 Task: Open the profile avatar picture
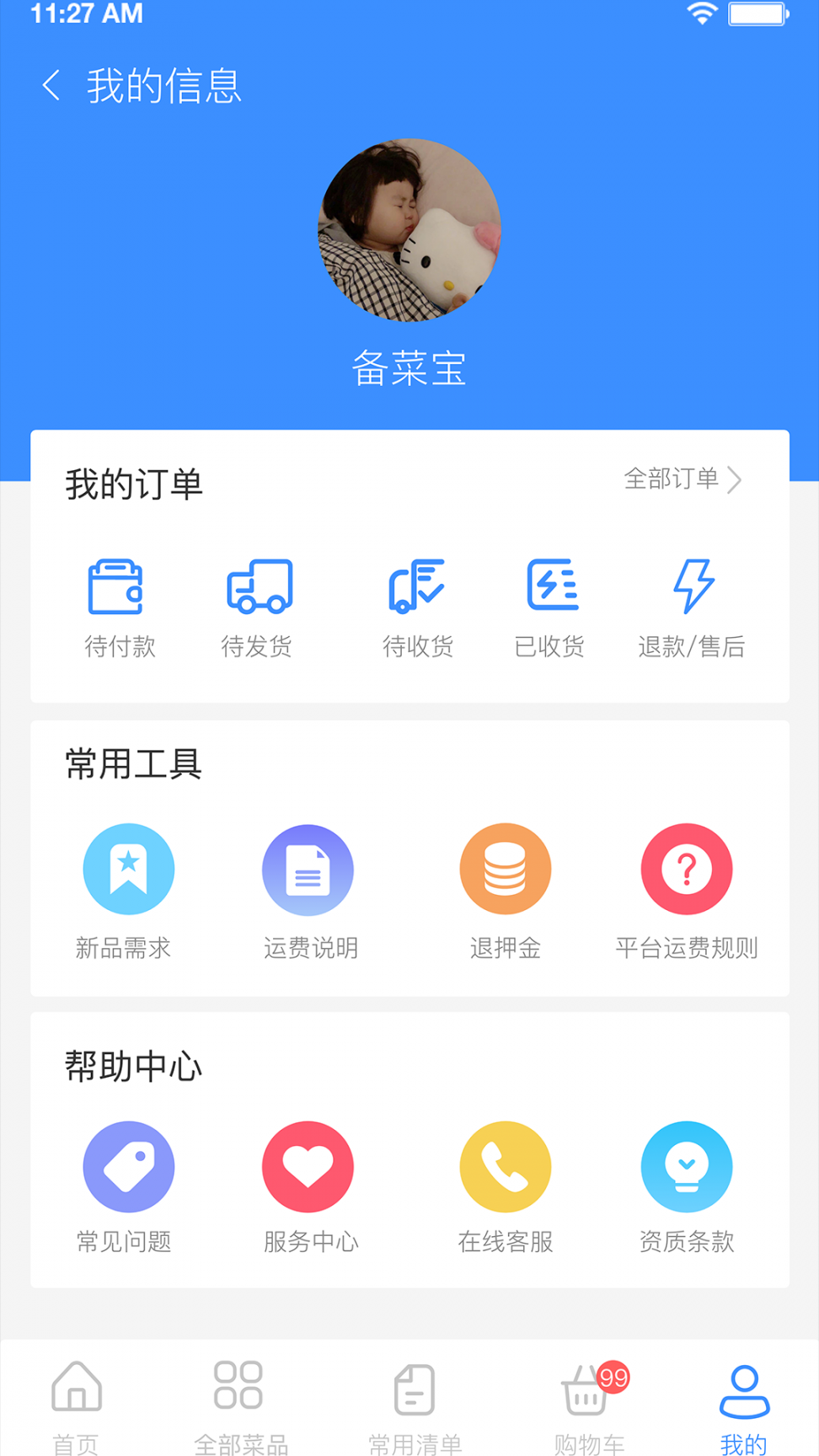coord(409,230)
